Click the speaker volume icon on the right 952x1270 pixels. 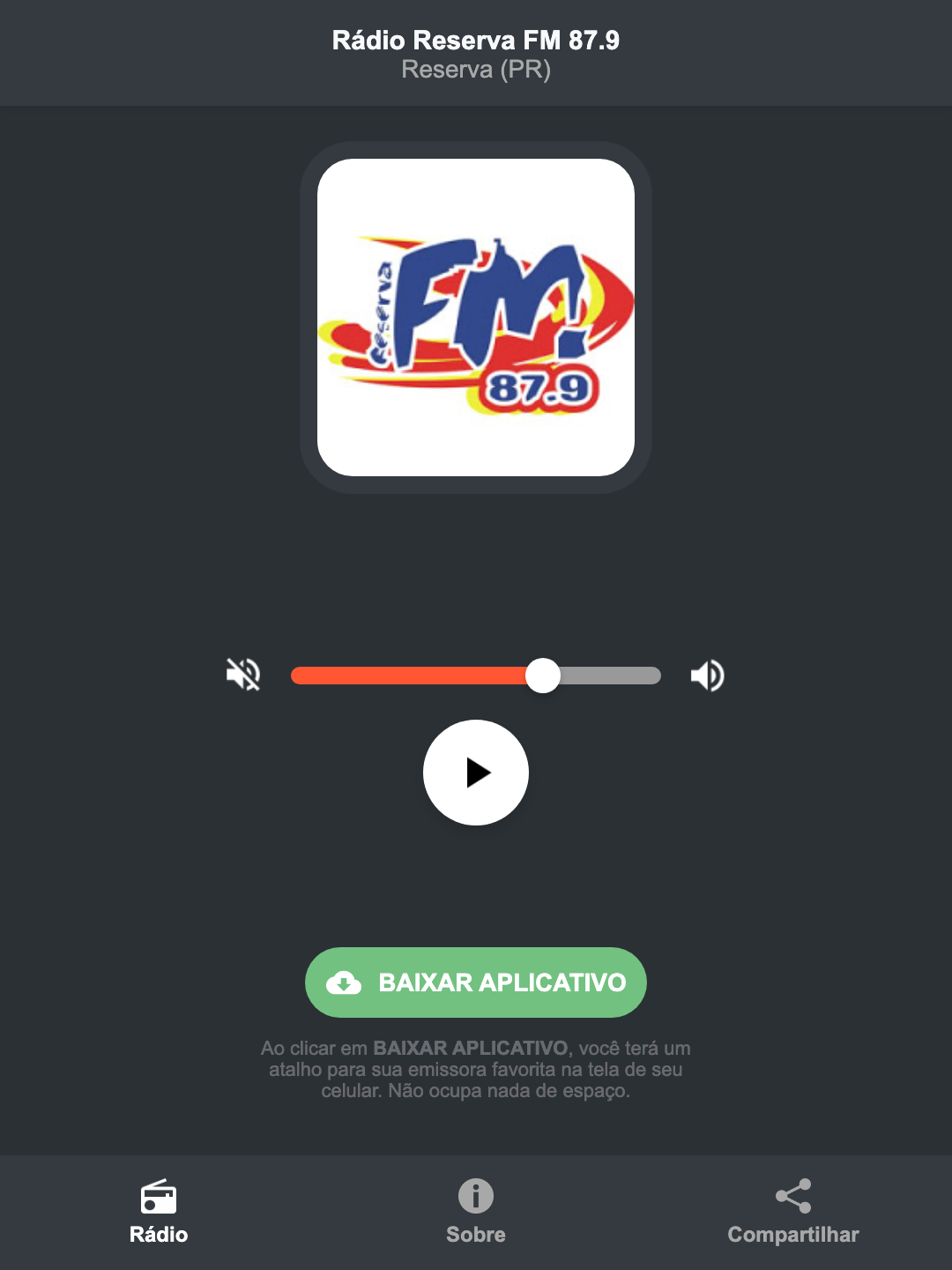[x=707, y=675]
